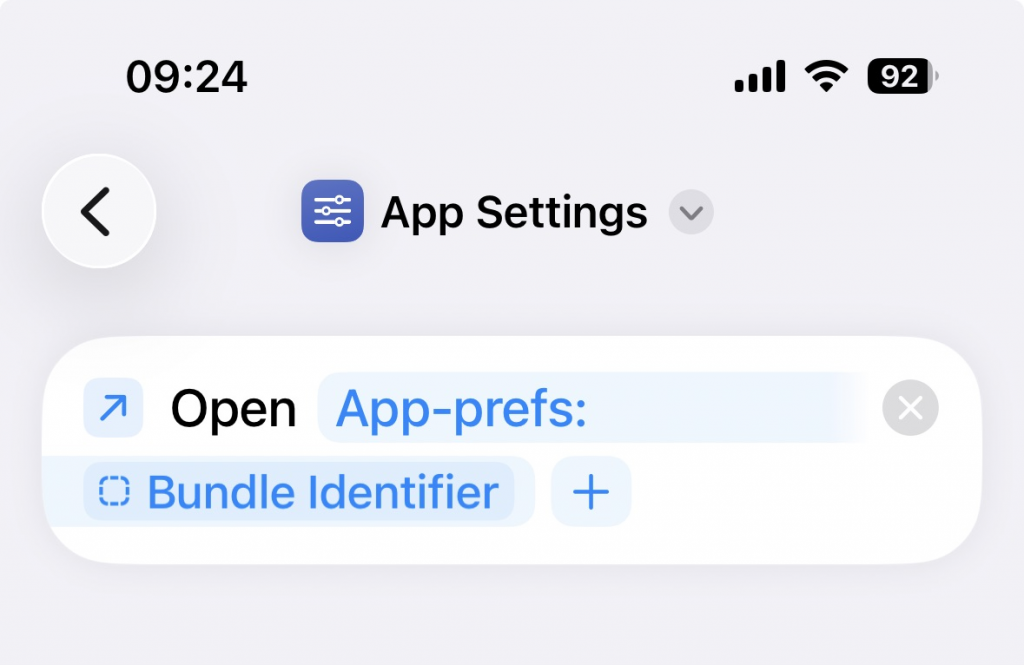Add another URL with the plus button
This screenshot has height=665, width=1024.
pyautogui.click(x=591, y=492)
